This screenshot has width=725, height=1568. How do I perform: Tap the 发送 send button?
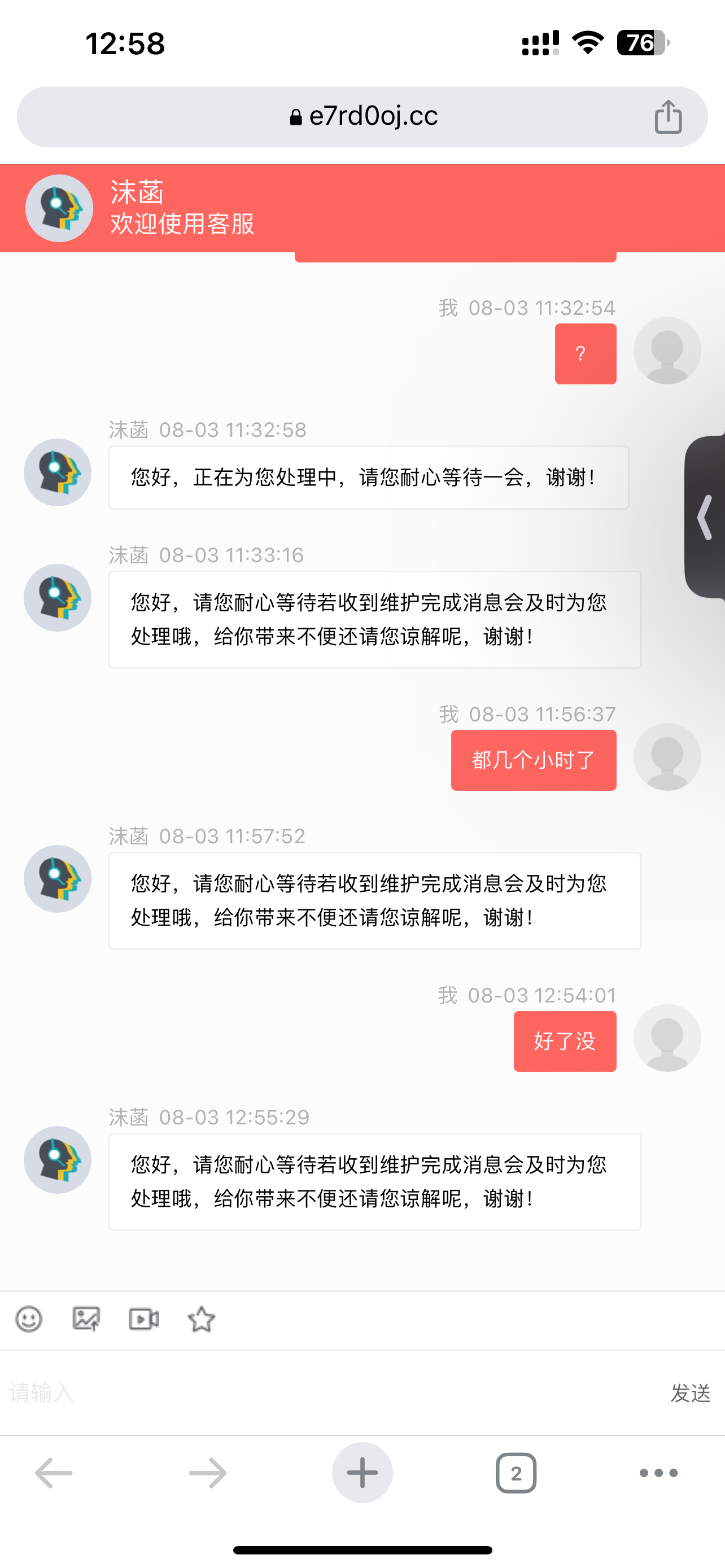pyautogui.click(x=691, y=1392)
